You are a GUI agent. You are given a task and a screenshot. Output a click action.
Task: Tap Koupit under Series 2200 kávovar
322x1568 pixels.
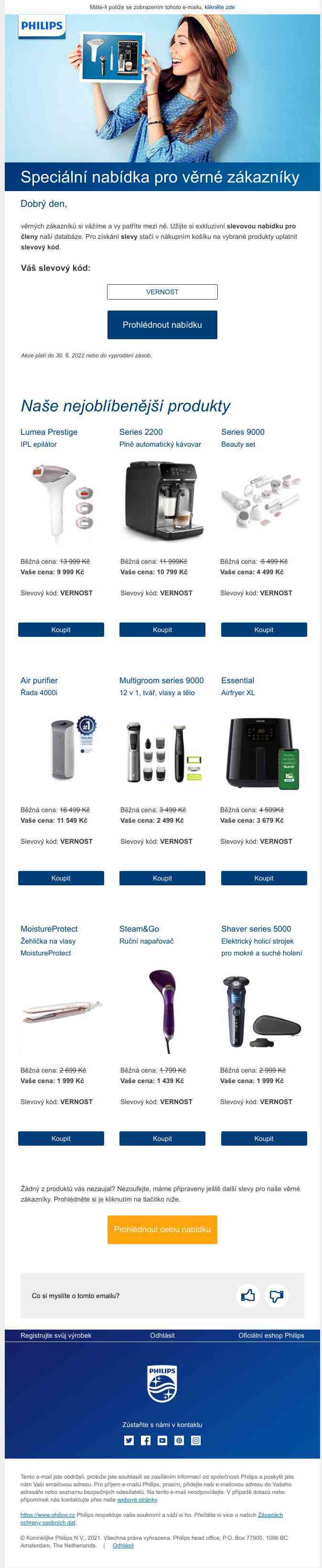162,629
